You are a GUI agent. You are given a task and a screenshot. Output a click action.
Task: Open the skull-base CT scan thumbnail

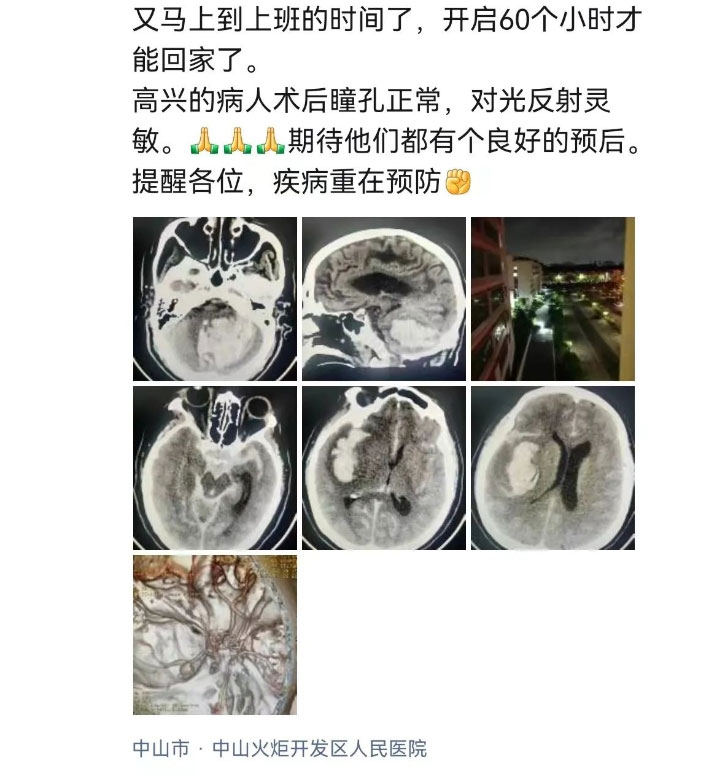coord(215,299)
